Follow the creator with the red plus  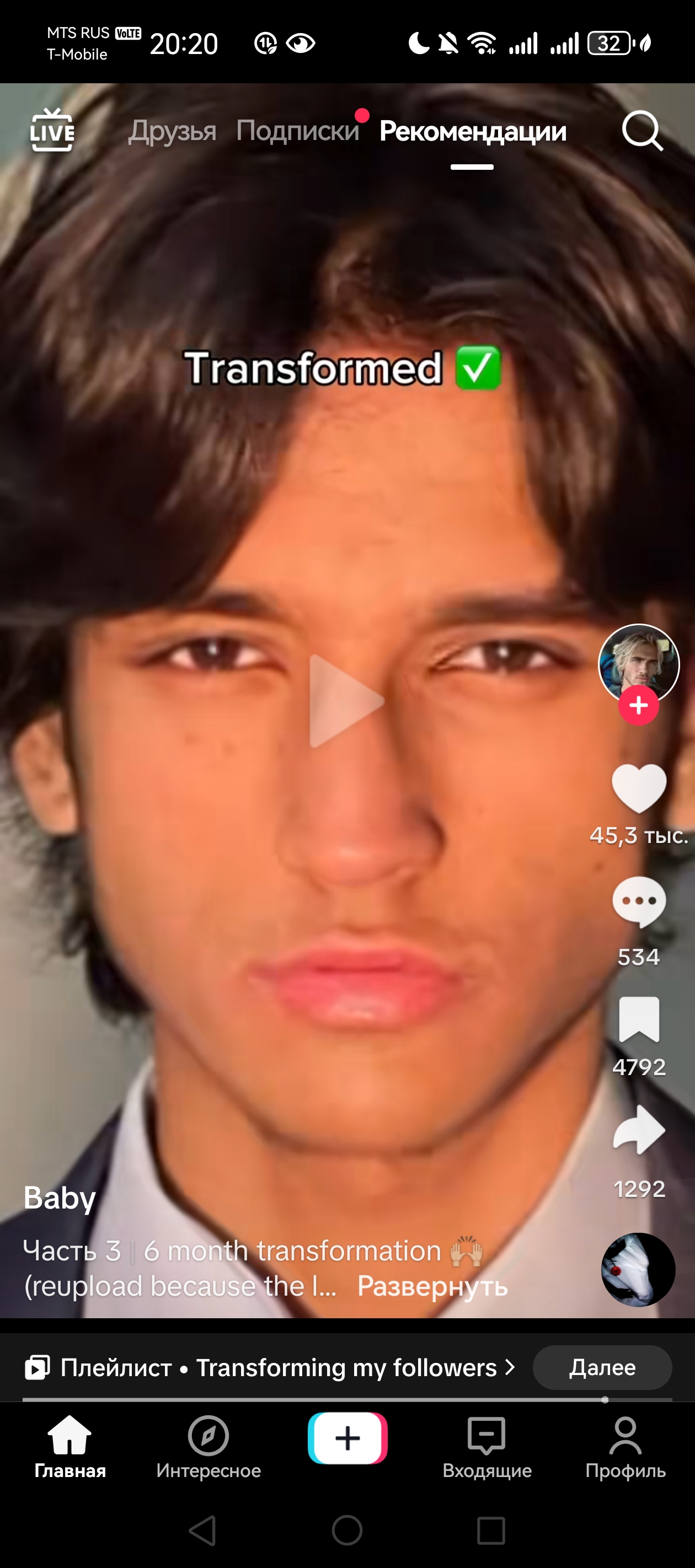click(x=638, y=706)
